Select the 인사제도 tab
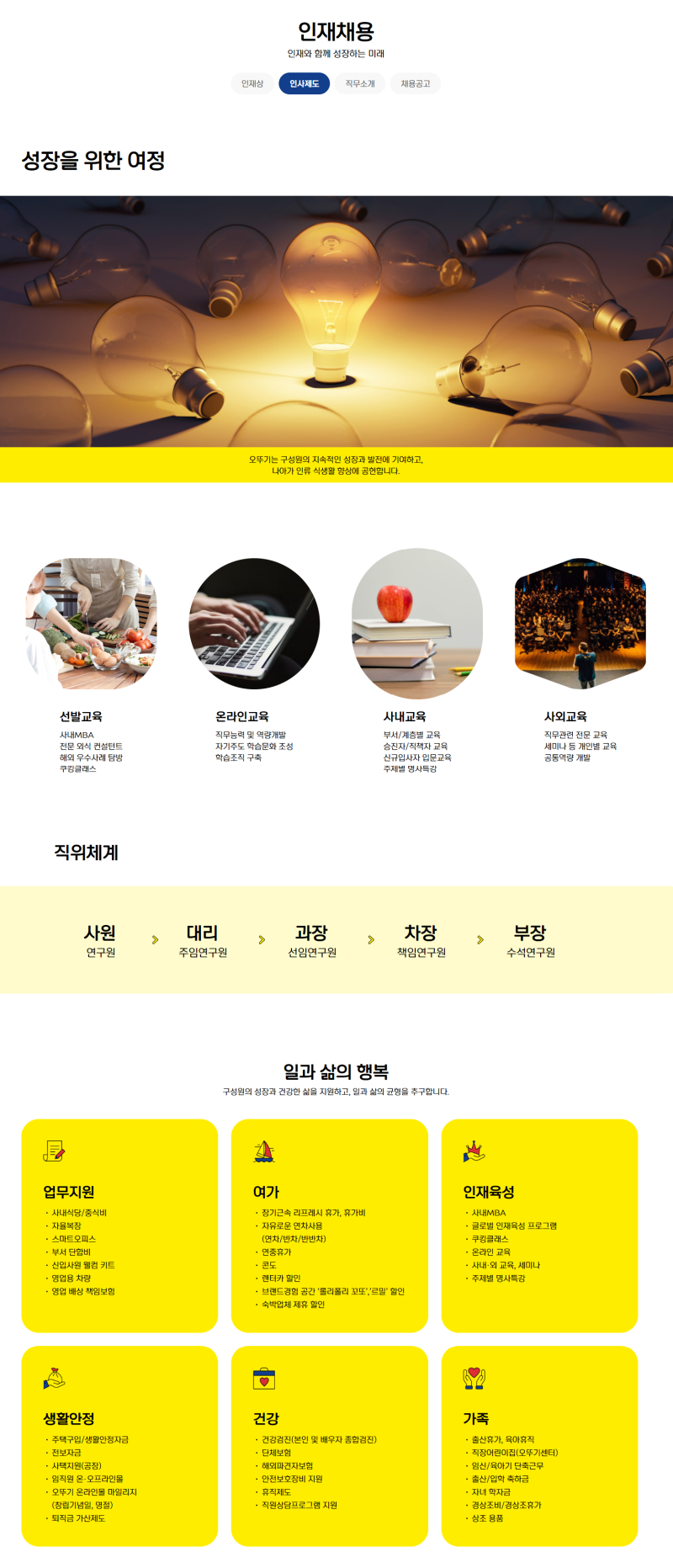 click(x=304, y=84)
